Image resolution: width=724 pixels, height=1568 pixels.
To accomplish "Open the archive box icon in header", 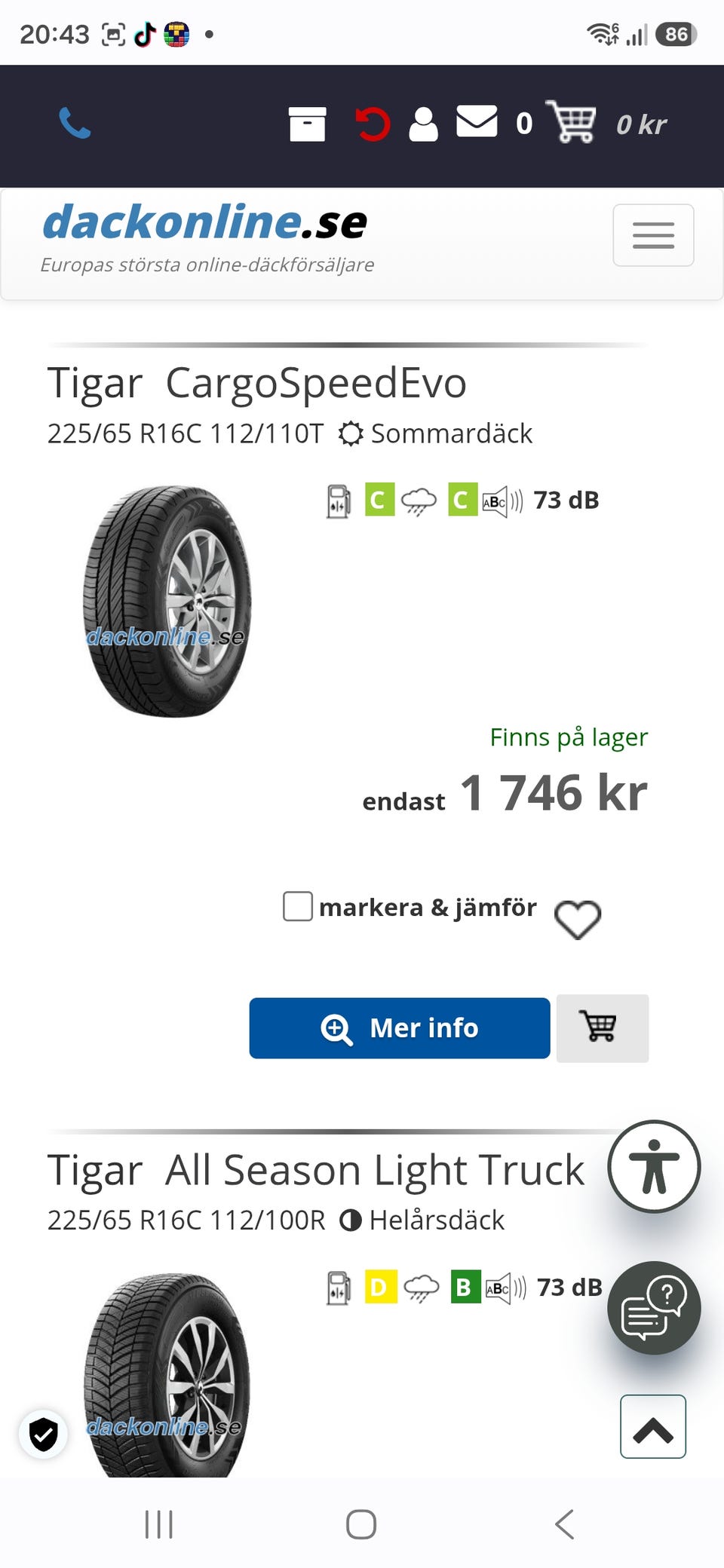I will (308, 124).
